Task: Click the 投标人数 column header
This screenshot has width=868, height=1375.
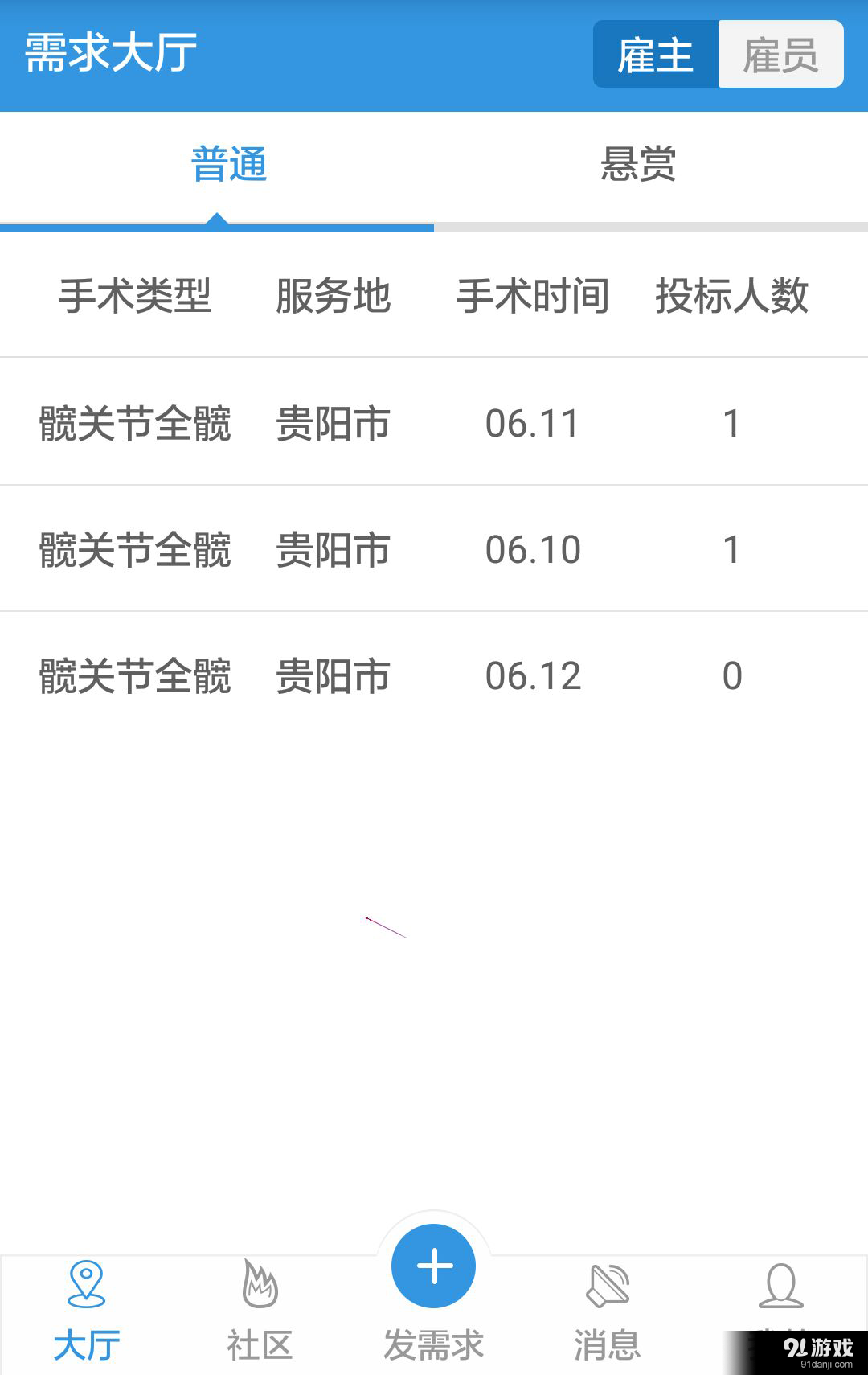Action: click(x=732, y=296)
